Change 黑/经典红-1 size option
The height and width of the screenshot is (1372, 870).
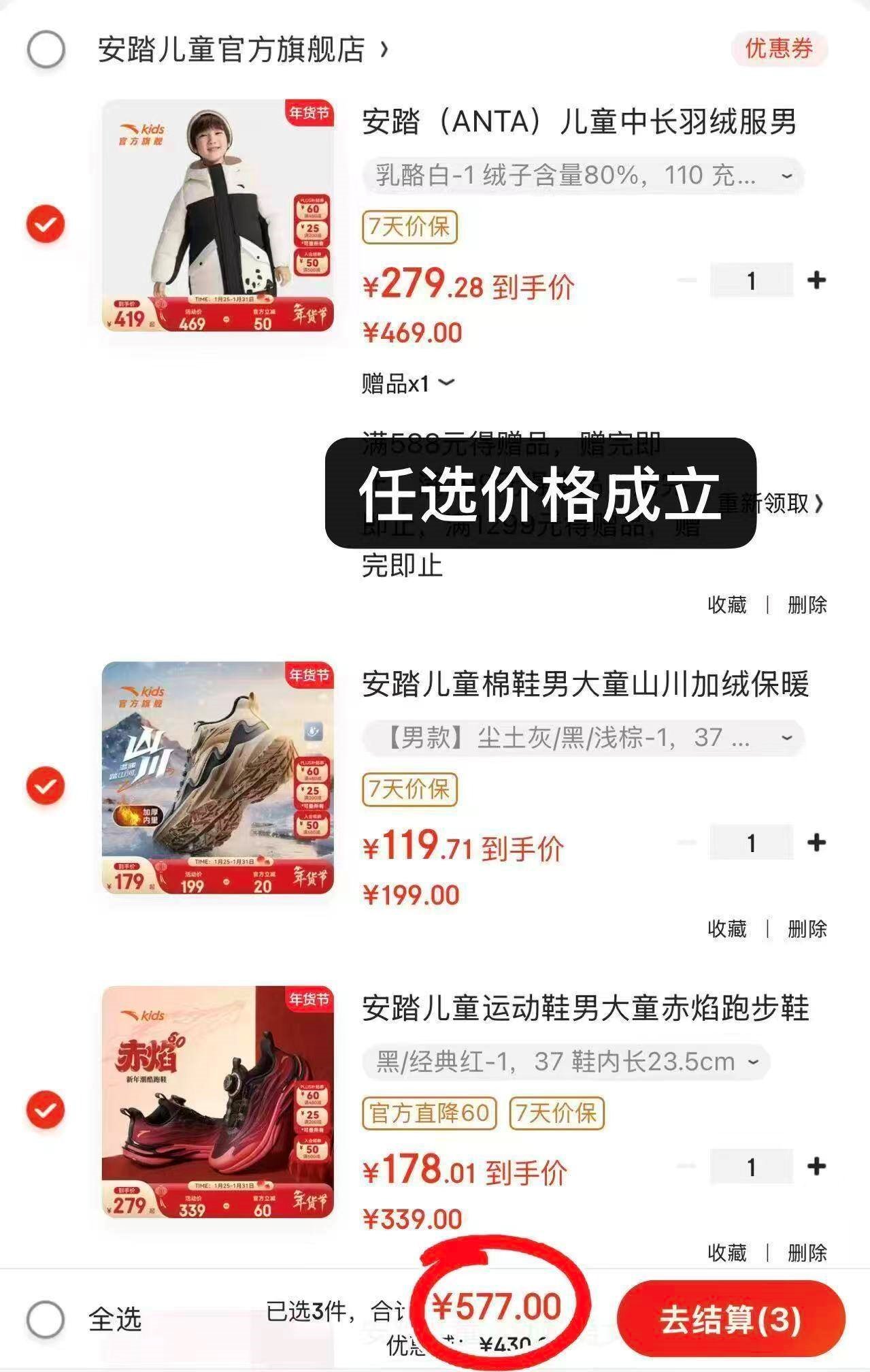(566, 1062)
